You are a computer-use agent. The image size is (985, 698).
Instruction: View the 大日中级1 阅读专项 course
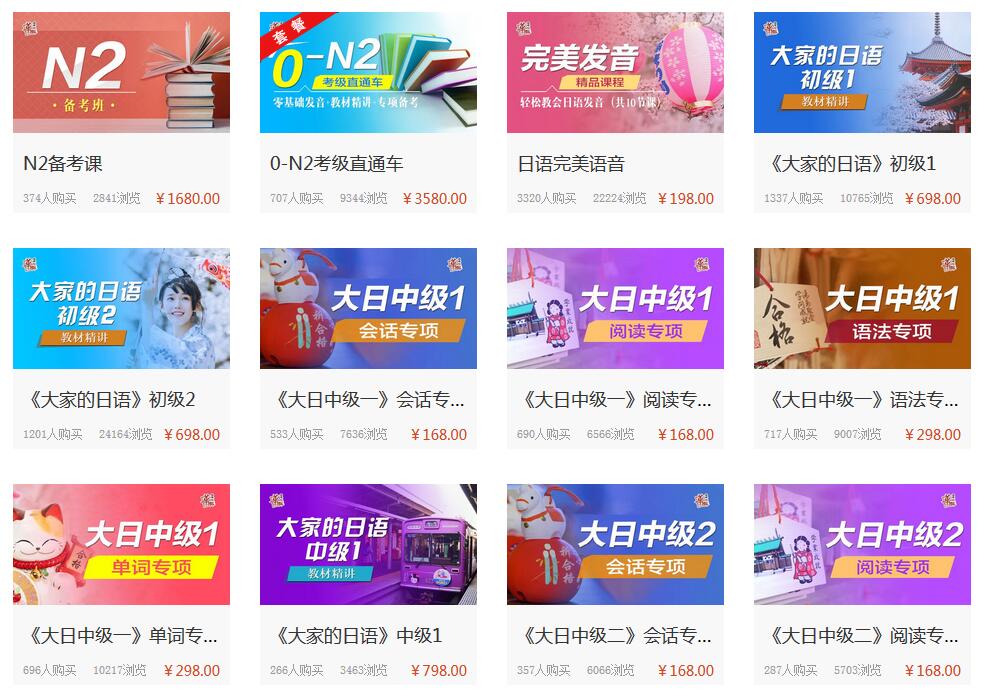point(615,309)
